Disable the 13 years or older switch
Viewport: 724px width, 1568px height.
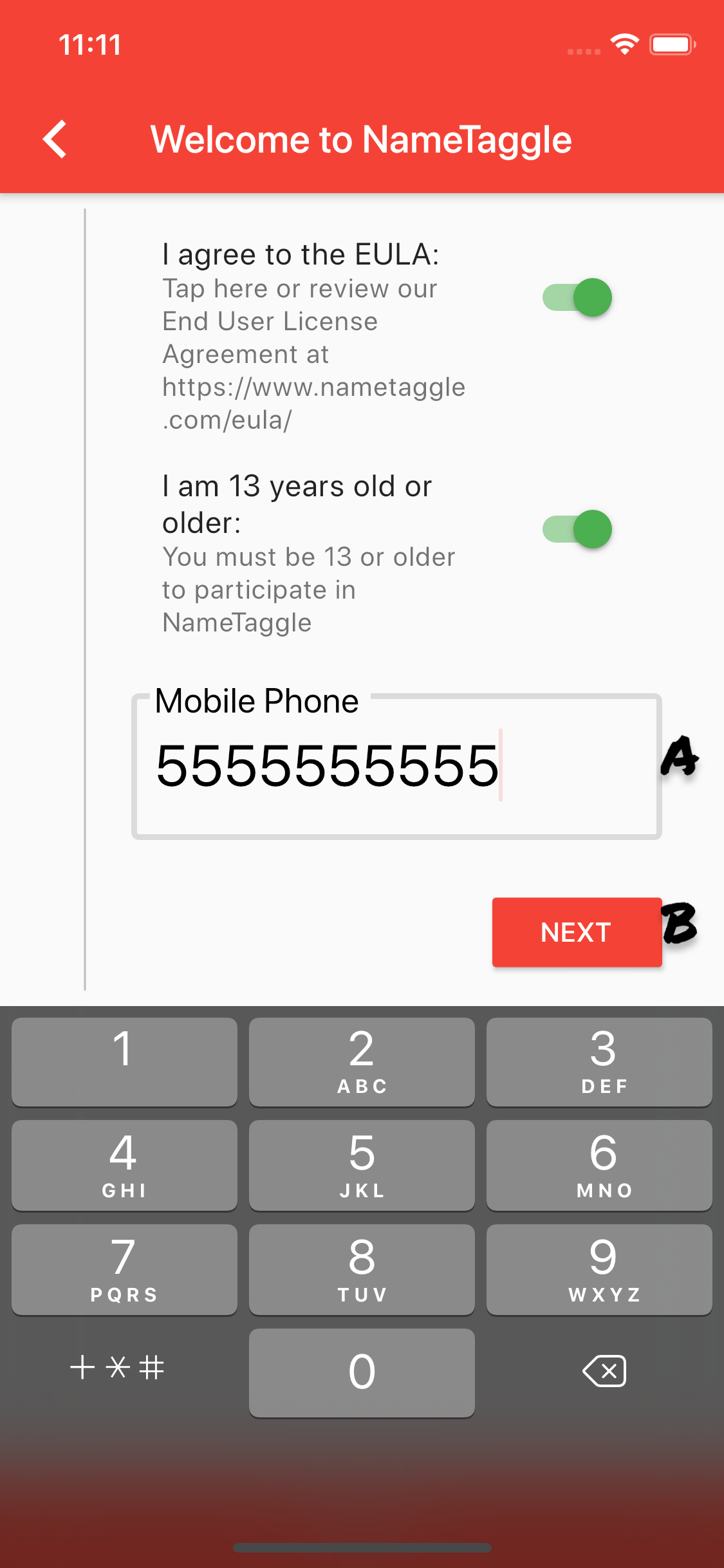(577, 529)
